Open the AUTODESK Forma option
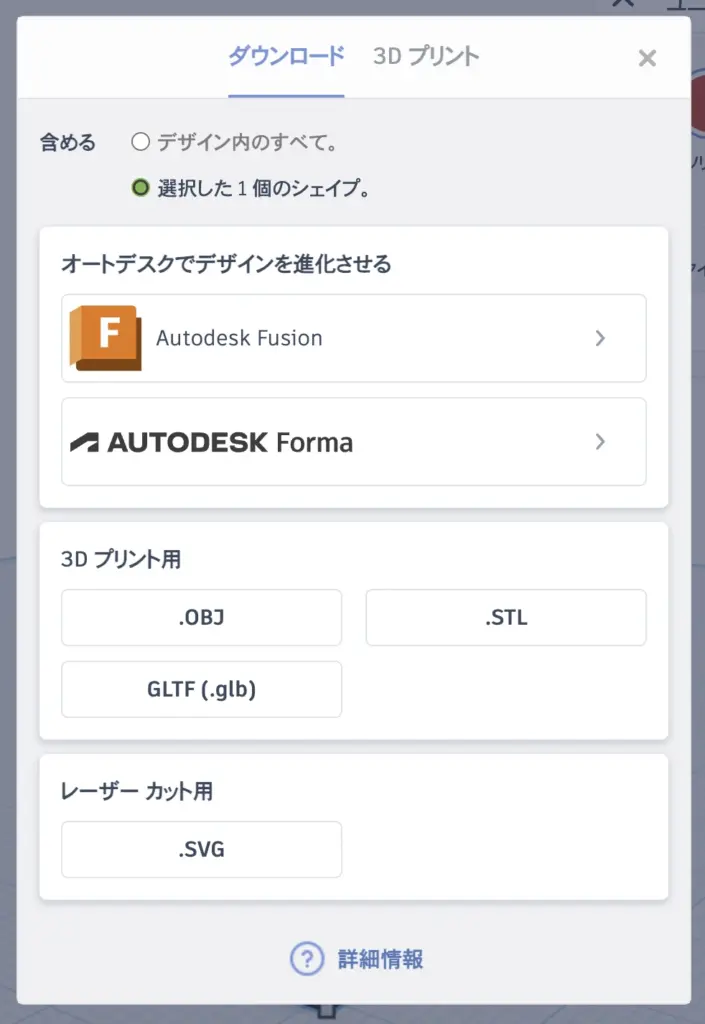This screenshot has height=1024, width=705. coord(353,442)
